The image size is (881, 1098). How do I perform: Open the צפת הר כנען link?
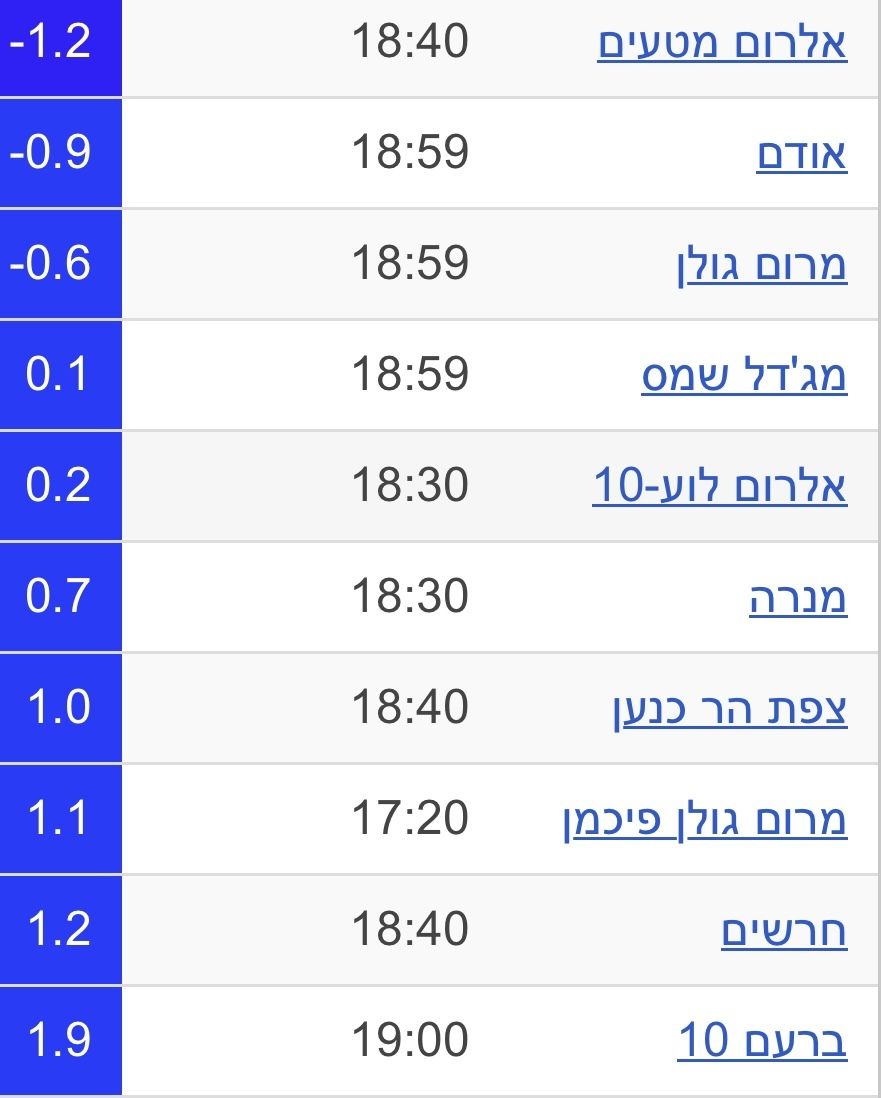click(730, 709)
